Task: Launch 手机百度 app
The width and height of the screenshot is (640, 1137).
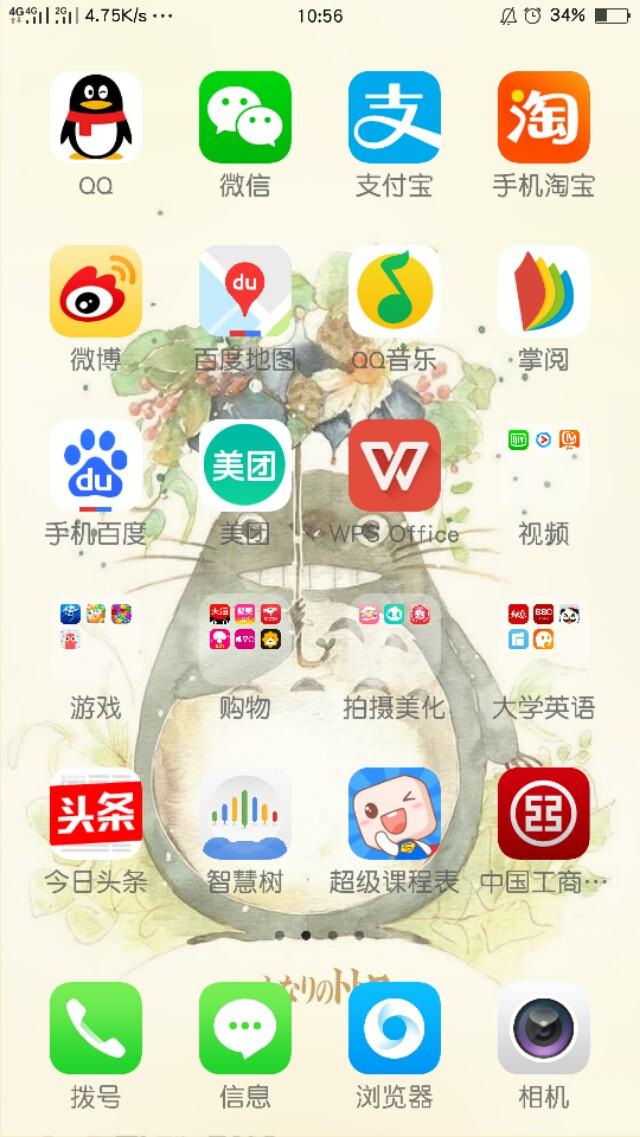Action: (96, 465)
